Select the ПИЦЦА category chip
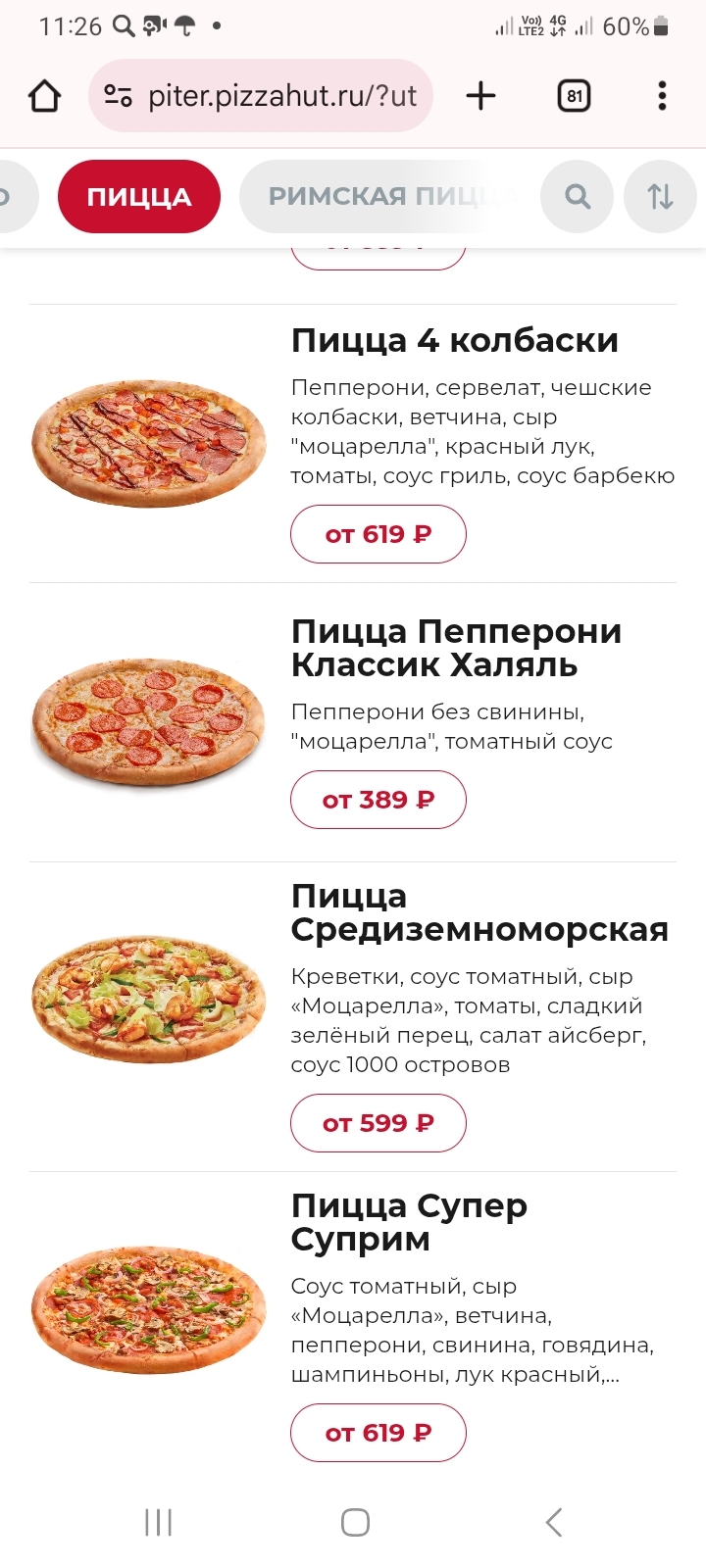 click(138, 197)
